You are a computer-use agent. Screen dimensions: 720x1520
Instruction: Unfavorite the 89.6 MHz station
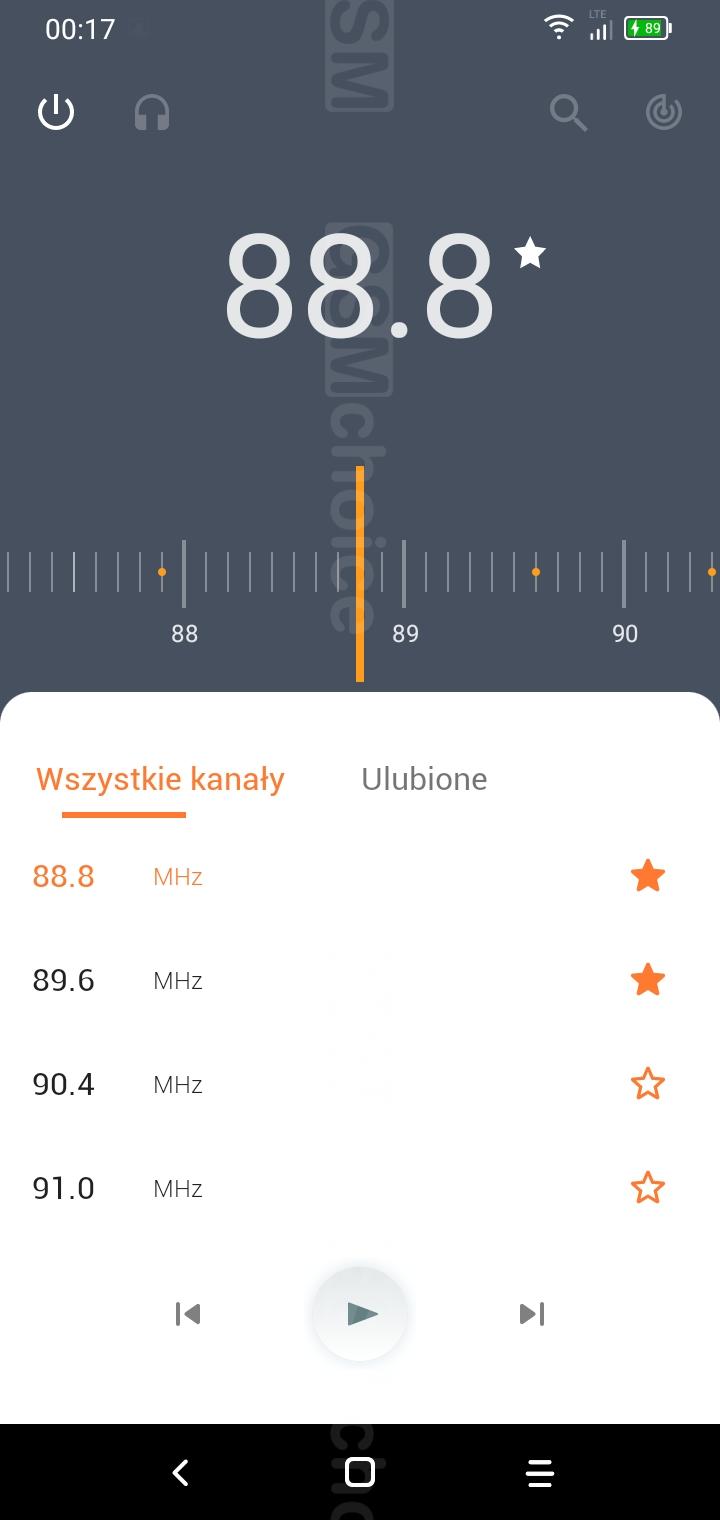point(648,980)
